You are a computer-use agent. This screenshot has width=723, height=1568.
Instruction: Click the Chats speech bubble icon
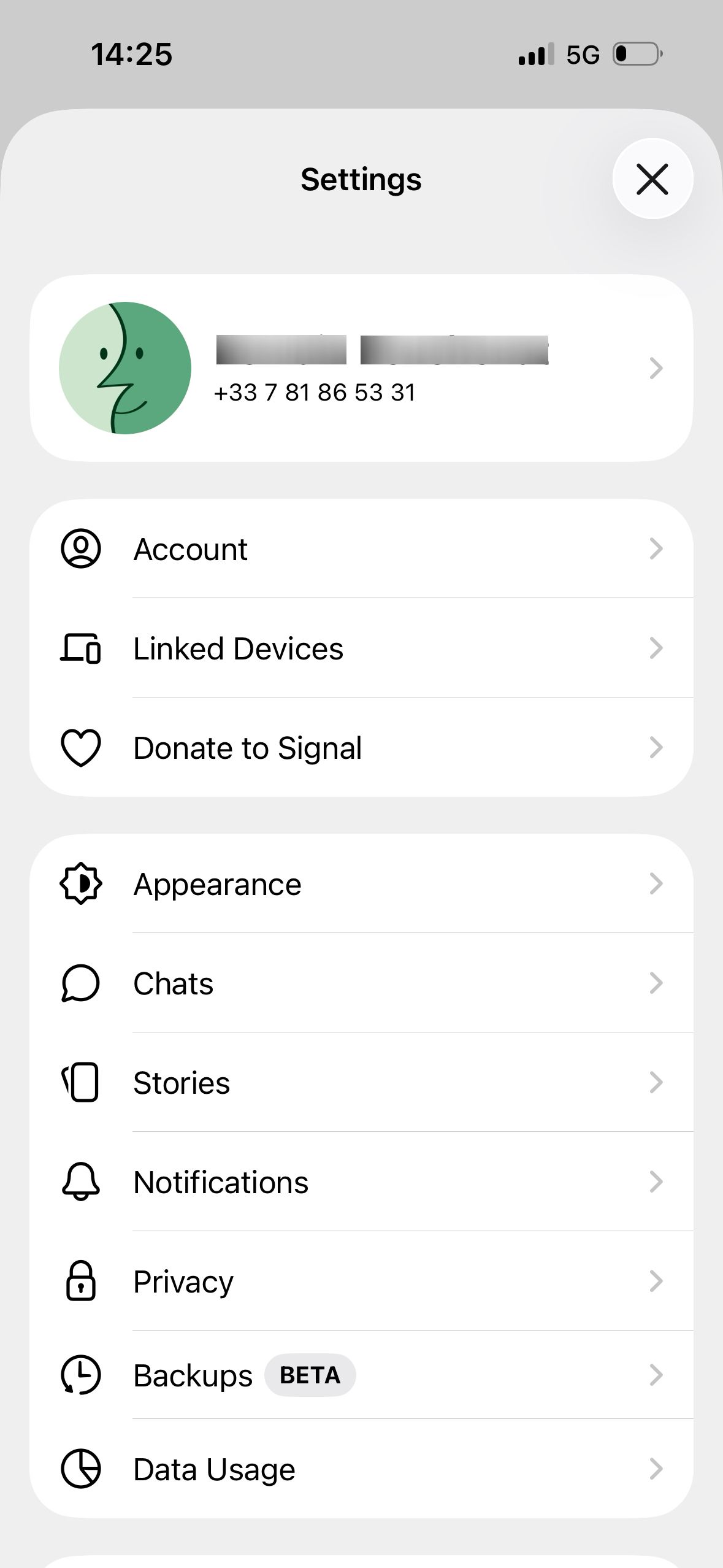[x=81, y=983]
